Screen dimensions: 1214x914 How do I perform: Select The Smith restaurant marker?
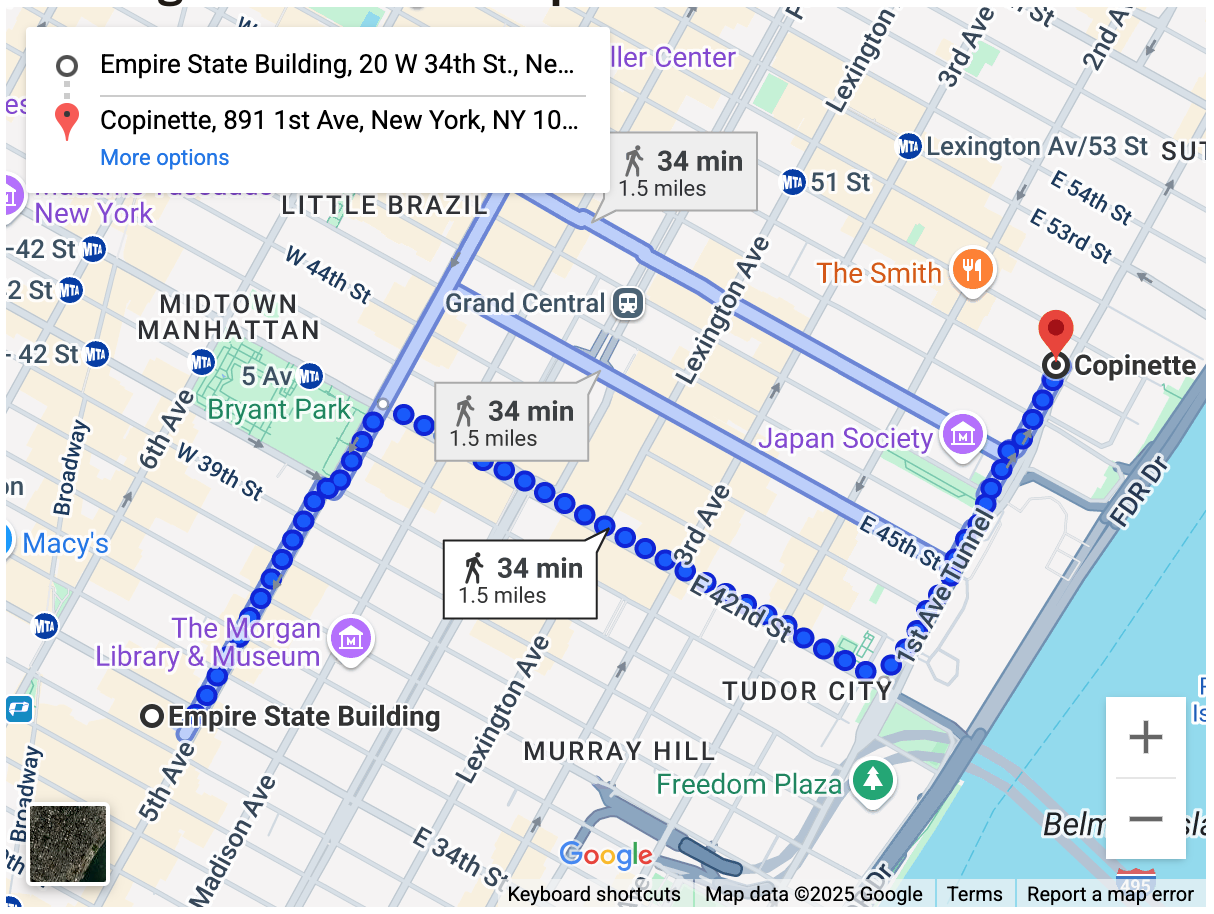[x=972, y=270]
